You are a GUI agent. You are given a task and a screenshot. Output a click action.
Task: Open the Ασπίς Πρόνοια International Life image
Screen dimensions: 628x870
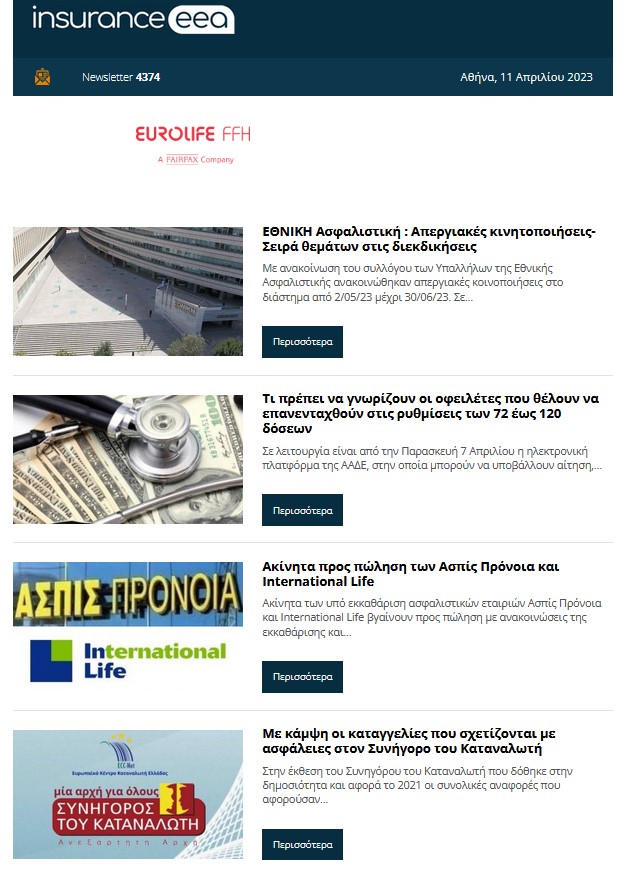pos(128,626)
